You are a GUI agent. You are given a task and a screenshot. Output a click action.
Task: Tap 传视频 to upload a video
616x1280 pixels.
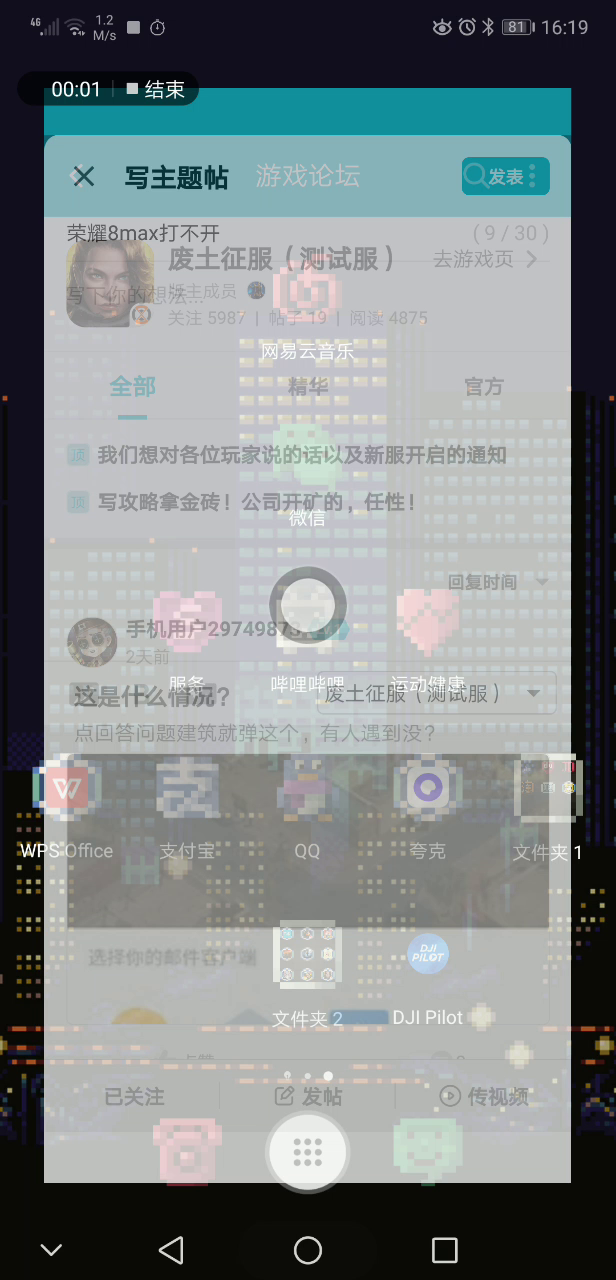tap(485, 1096)
